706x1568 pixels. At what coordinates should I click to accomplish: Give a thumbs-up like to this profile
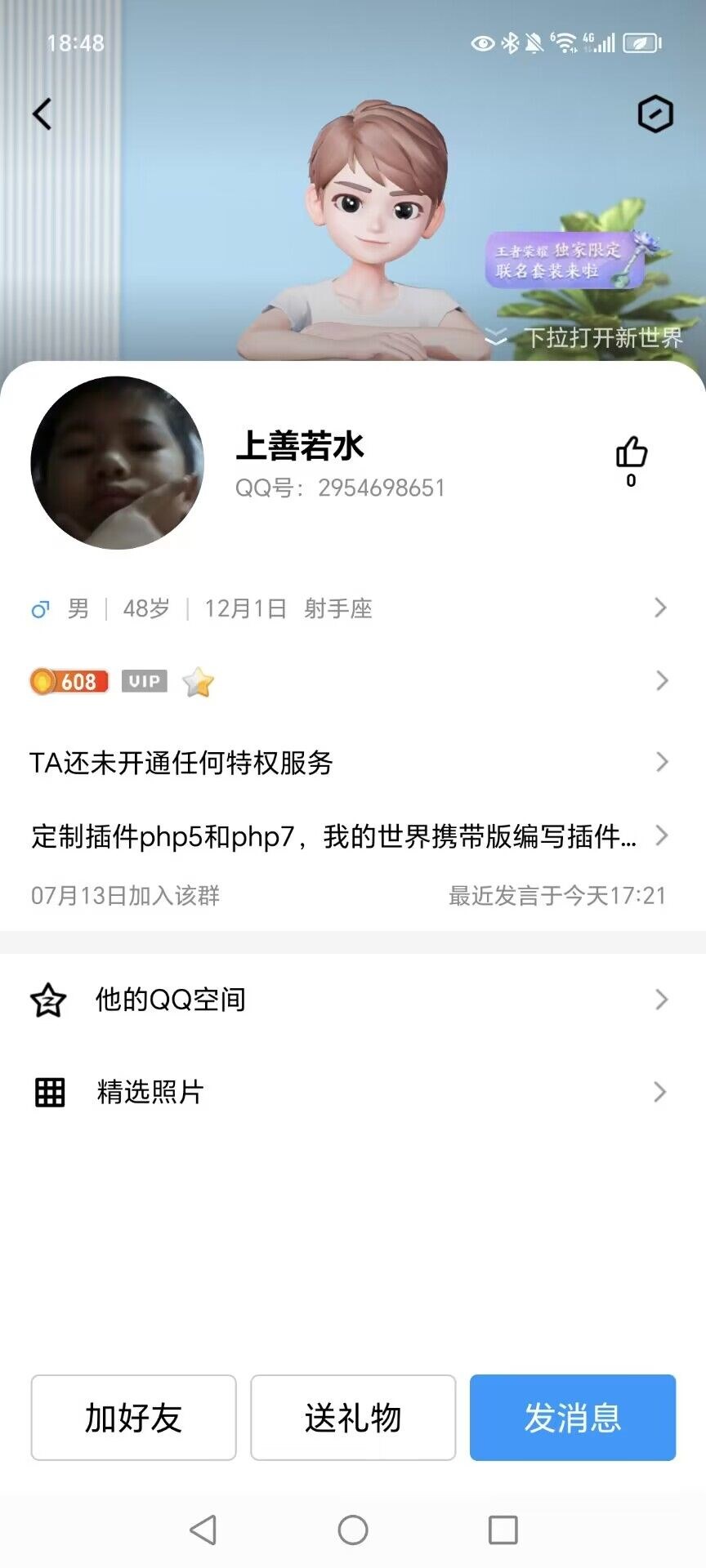click(631, 453)
